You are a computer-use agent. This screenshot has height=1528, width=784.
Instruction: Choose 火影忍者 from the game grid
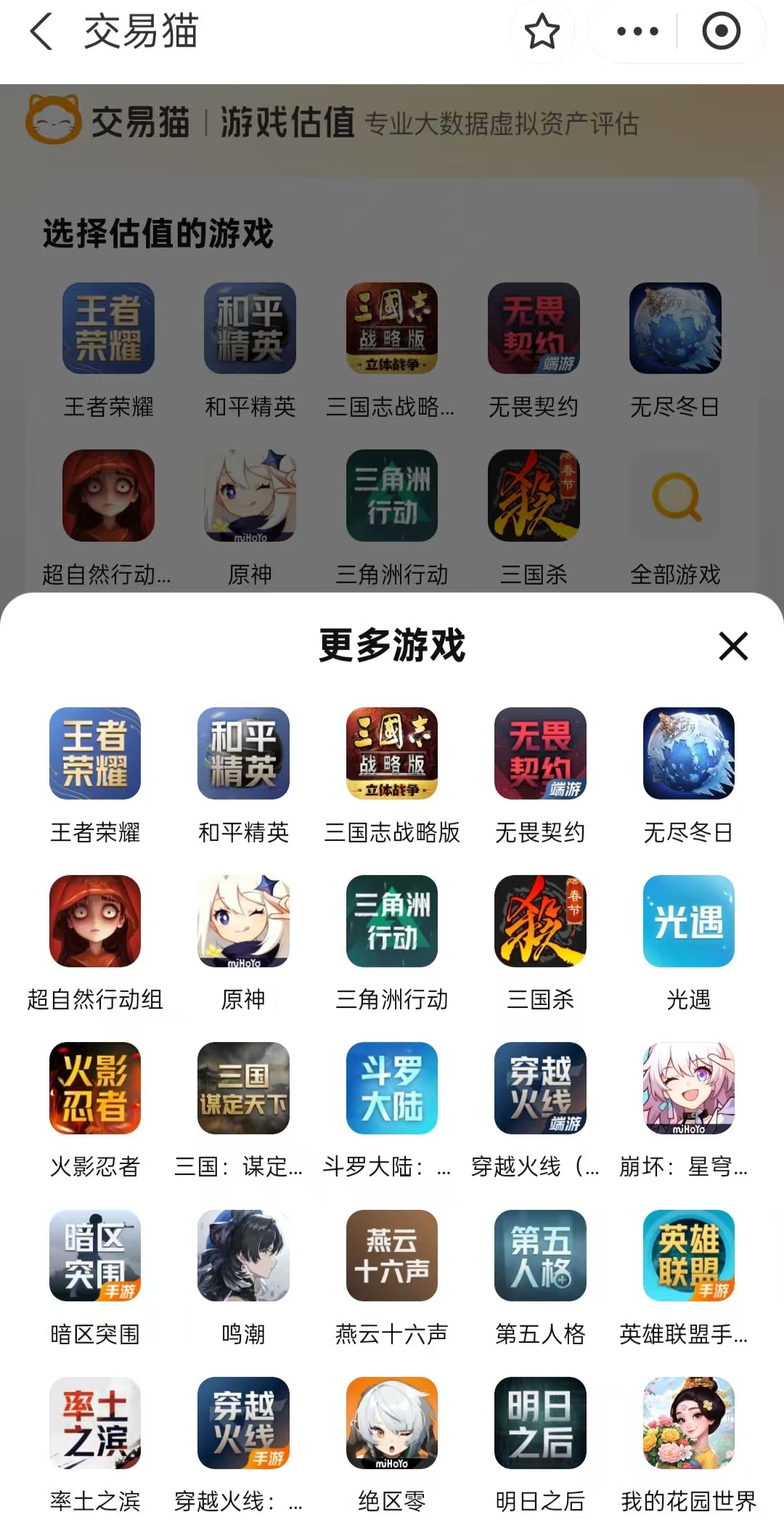point(95,1088)
